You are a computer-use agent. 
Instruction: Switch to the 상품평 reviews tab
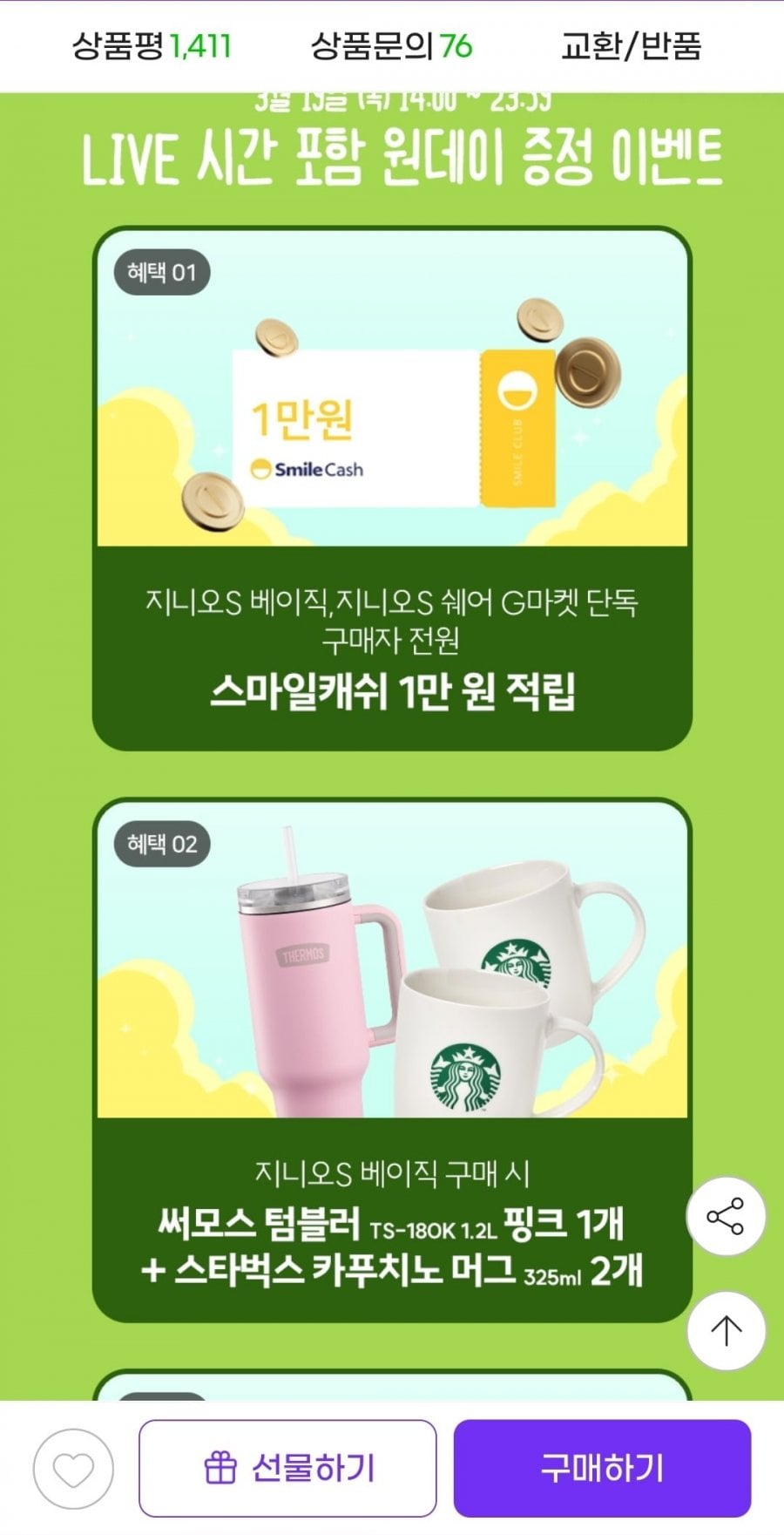point(151,45)
